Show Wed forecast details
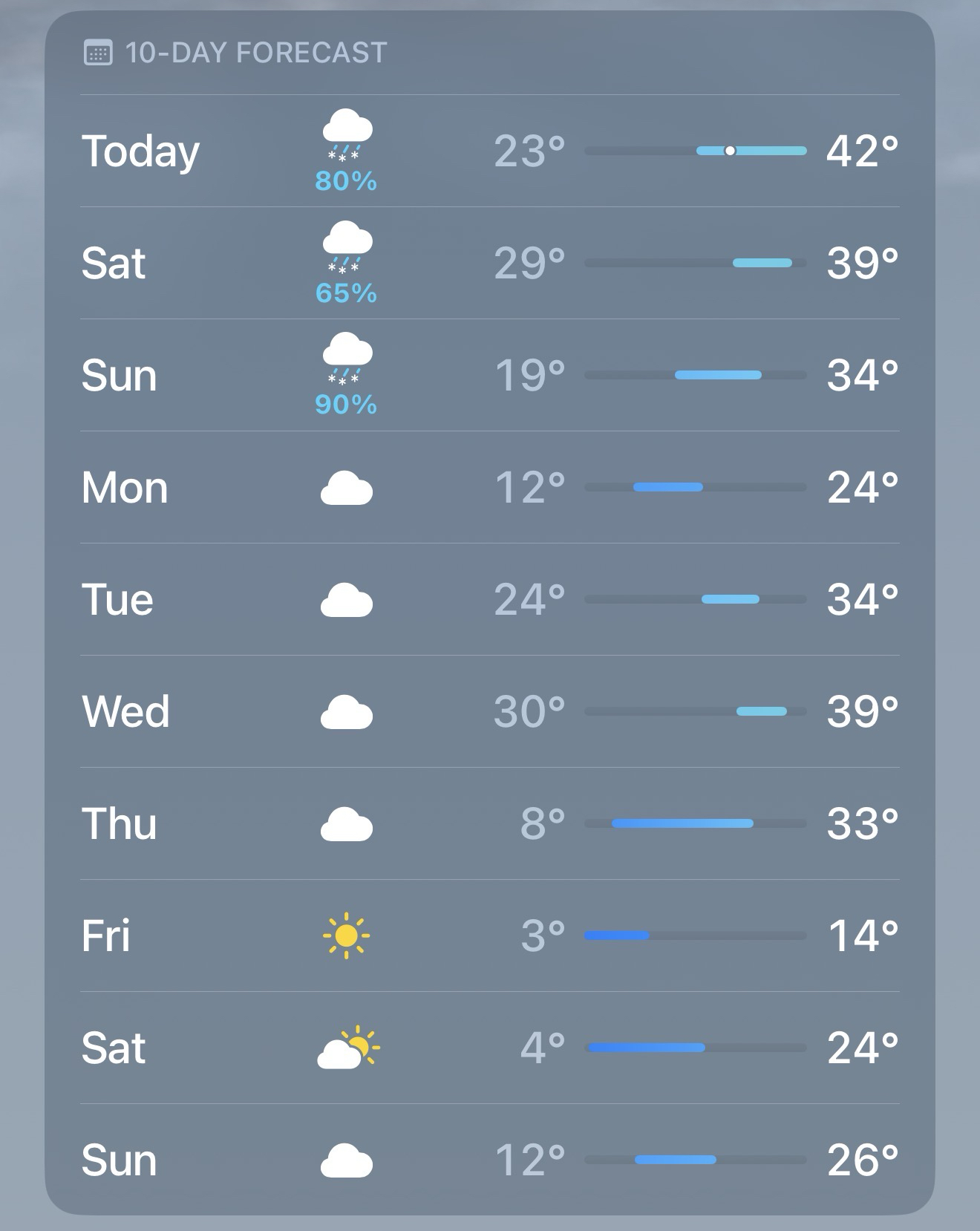 click(125, 712)
